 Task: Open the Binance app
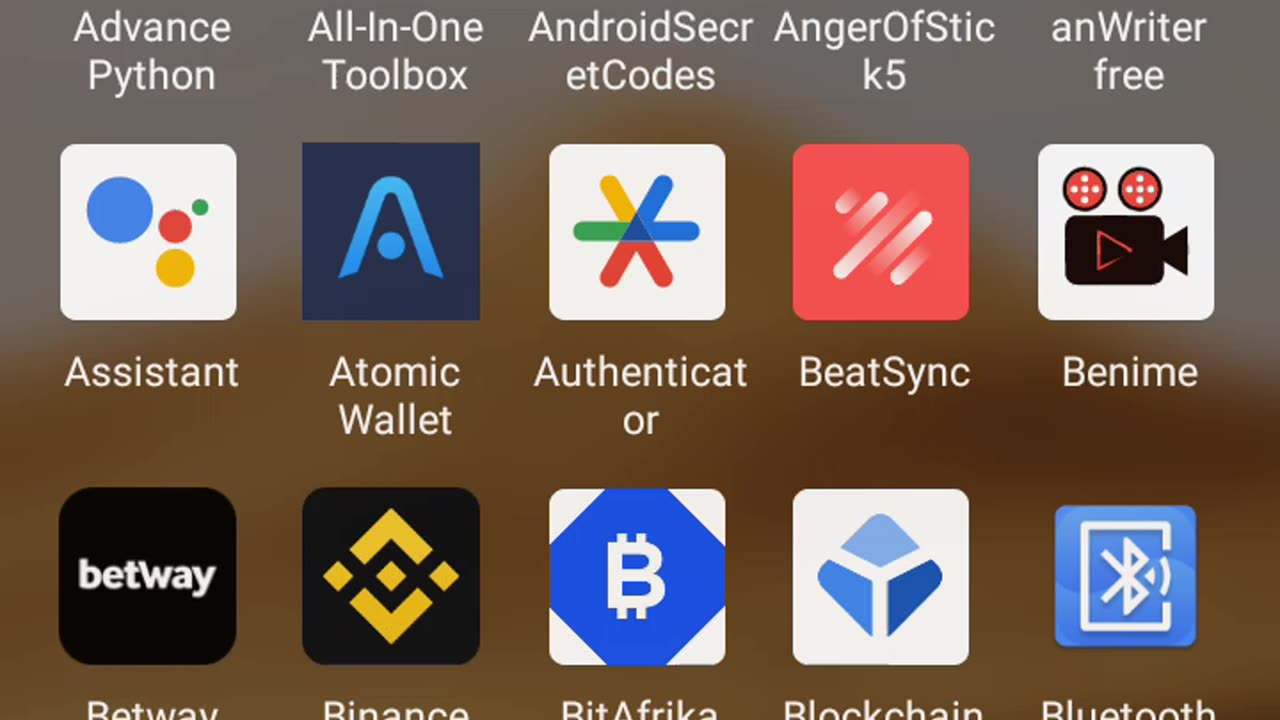coord(391,576)
